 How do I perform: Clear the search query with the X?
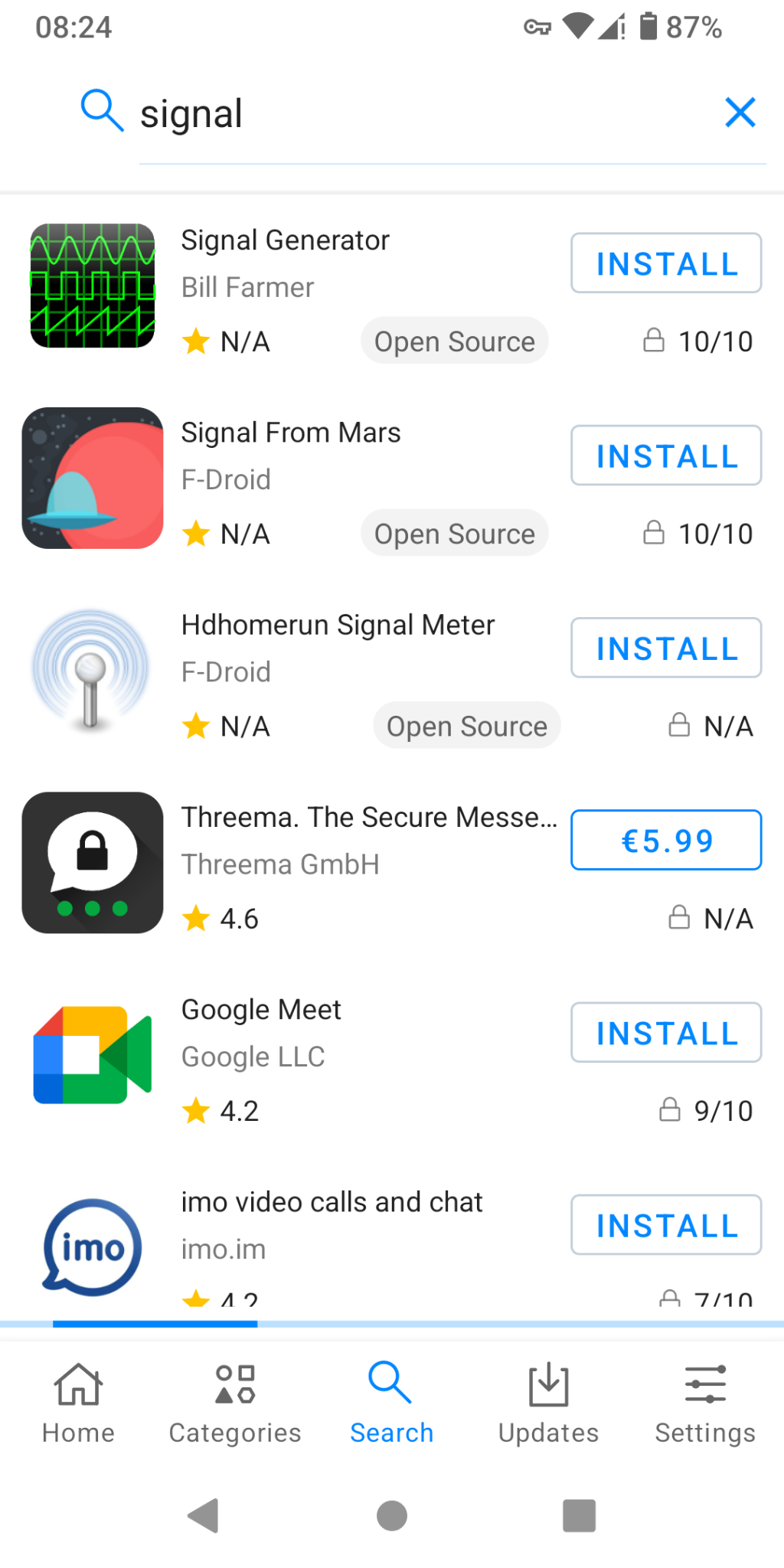740,113
